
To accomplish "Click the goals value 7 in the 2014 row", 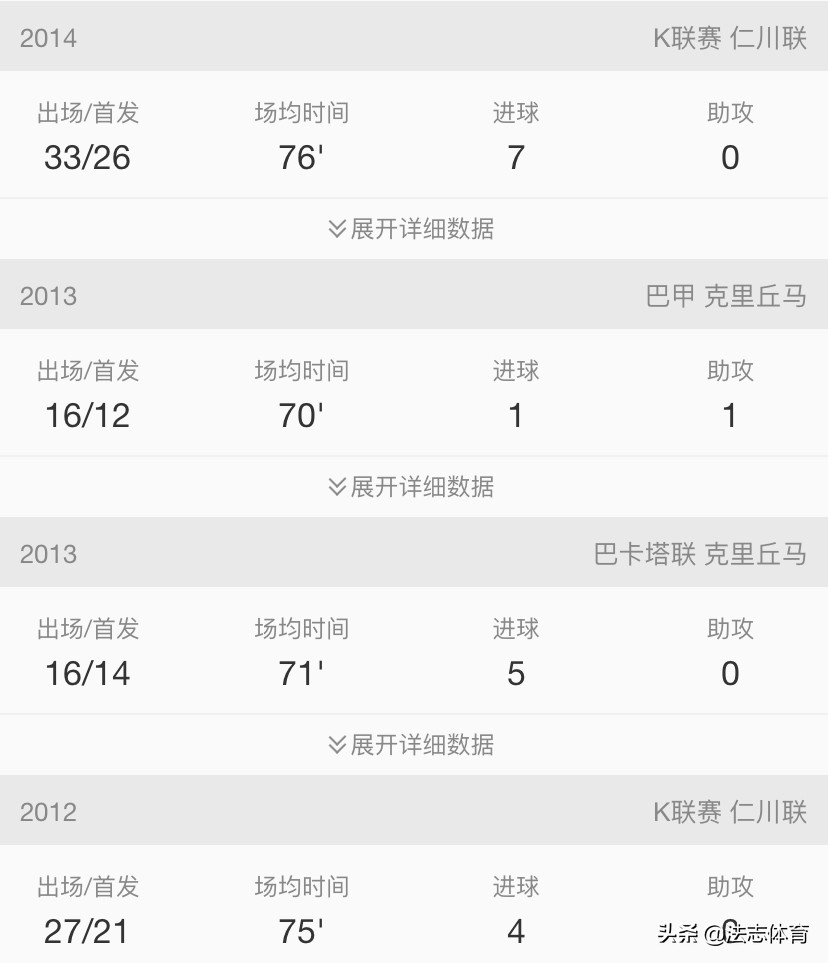I will click(x=516, y=157).
